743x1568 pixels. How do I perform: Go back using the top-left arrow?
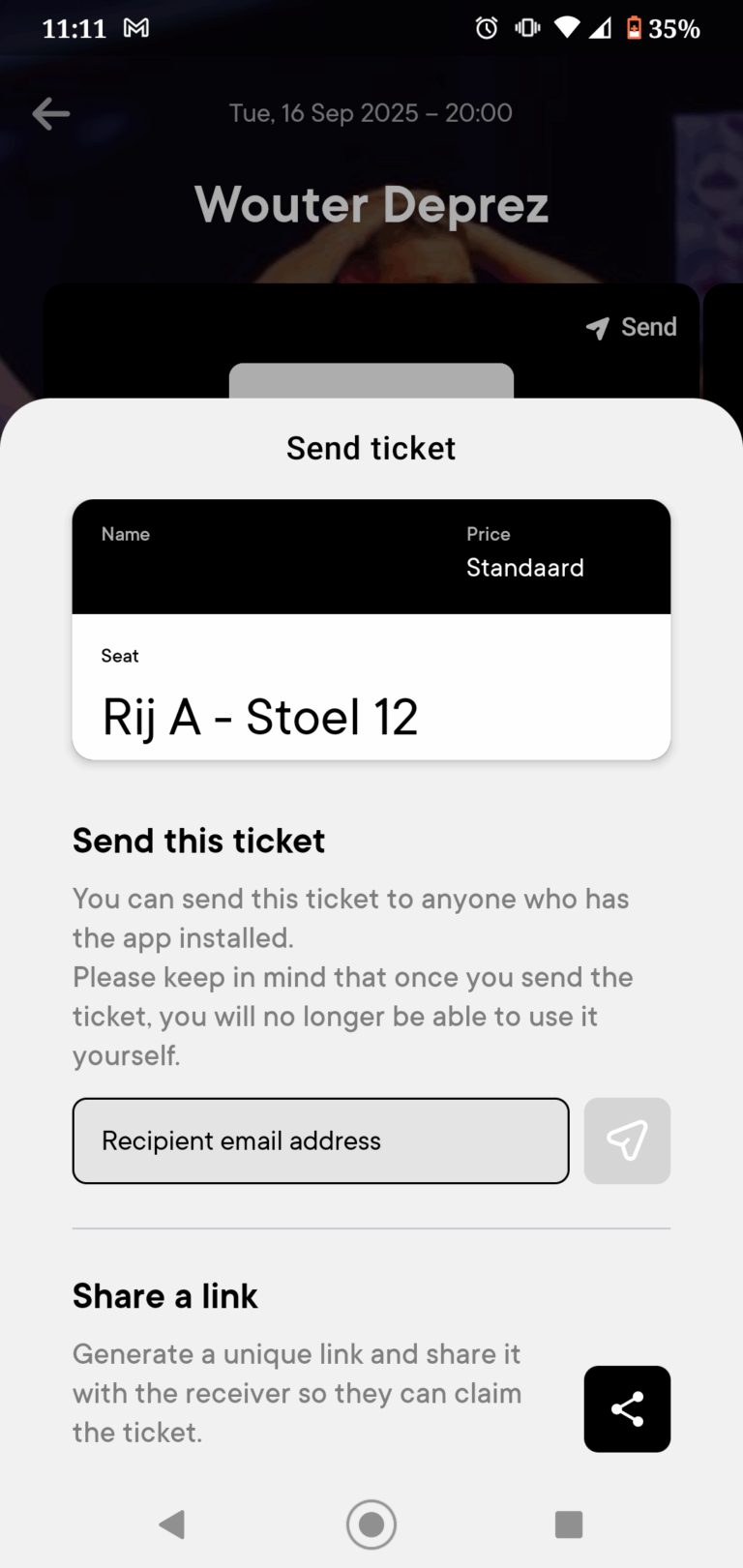pos(50,114)
